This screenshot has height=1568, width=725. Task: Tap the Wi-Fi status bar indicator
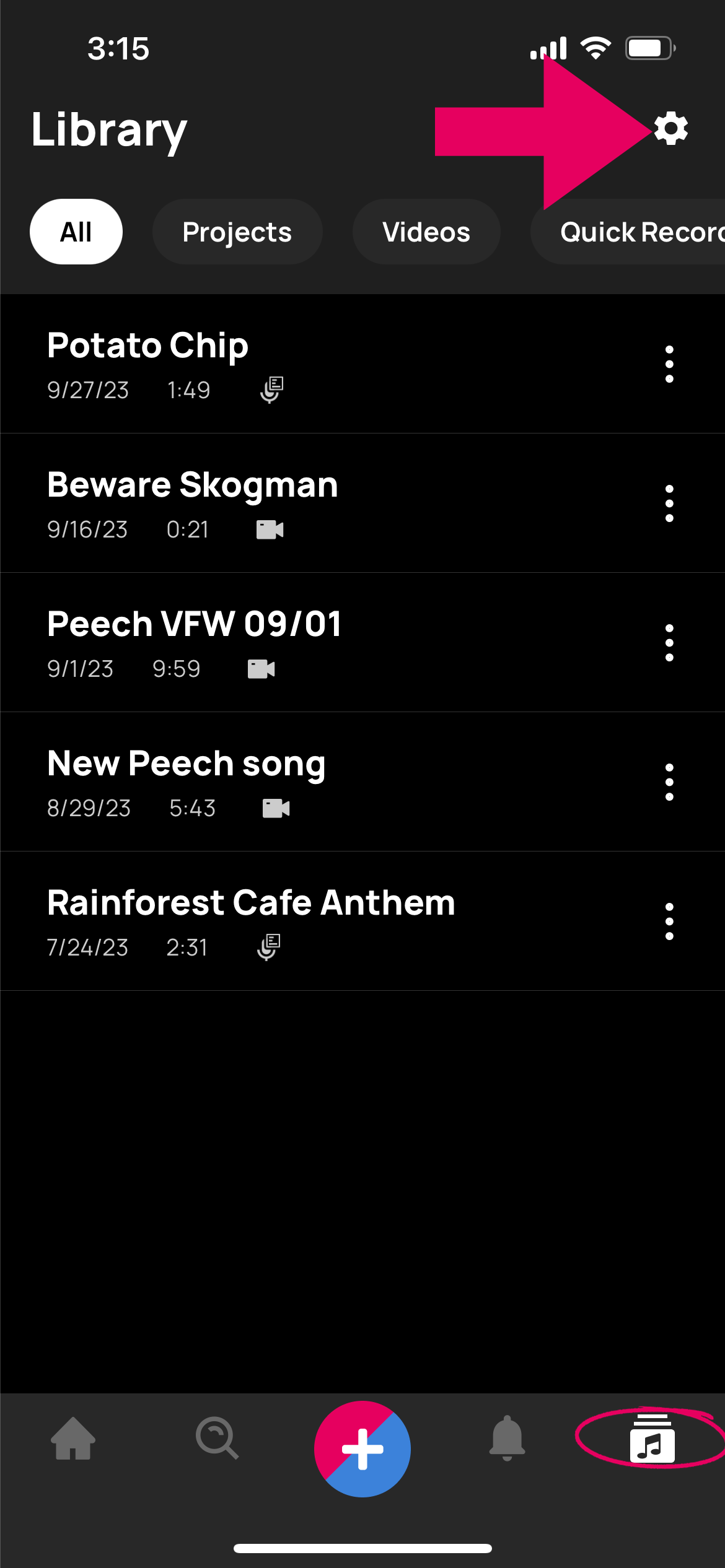[595, 46]
